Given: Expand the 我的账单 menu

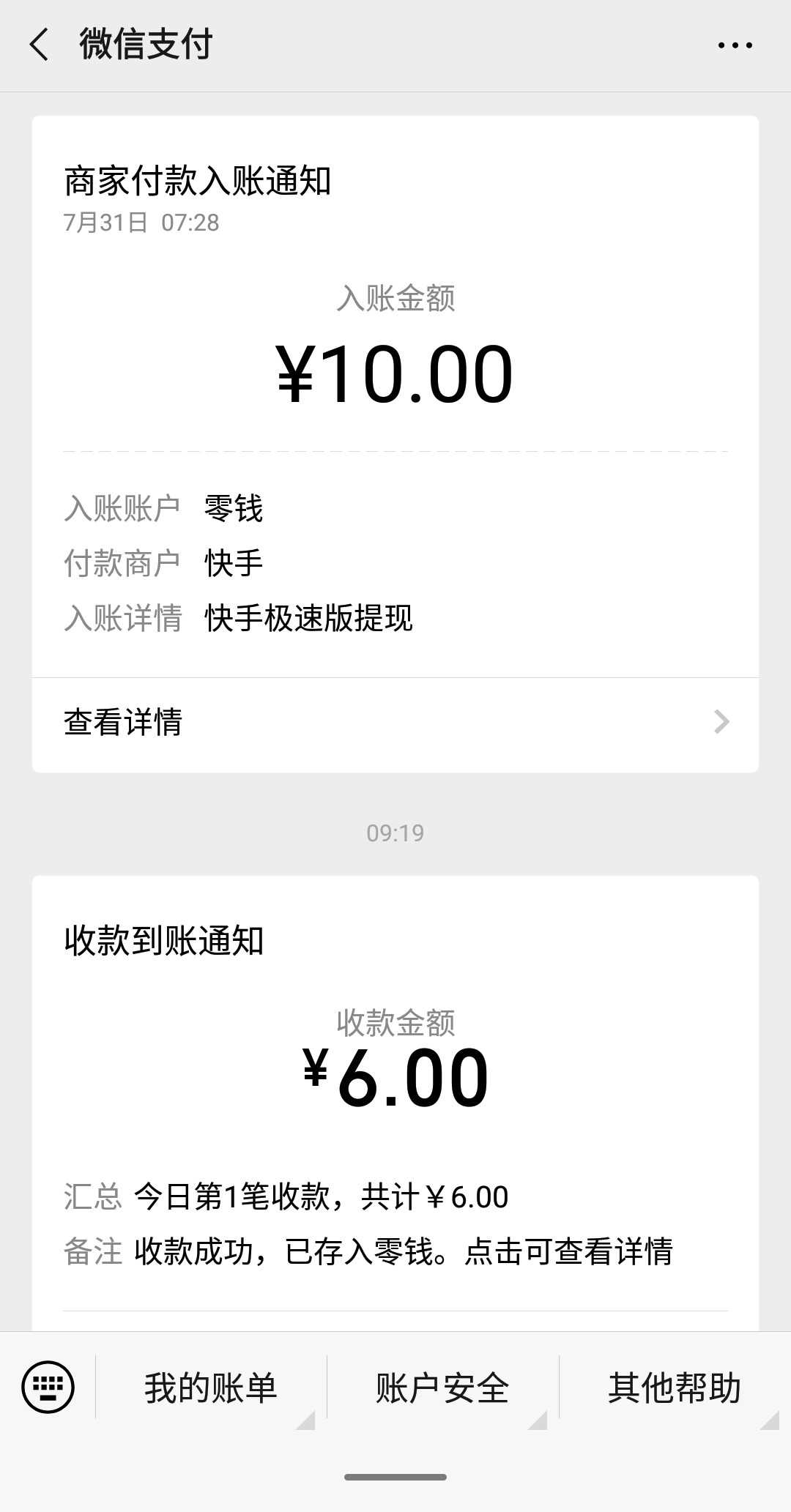Looking at the screenshot, I should tap(211, 1388).
